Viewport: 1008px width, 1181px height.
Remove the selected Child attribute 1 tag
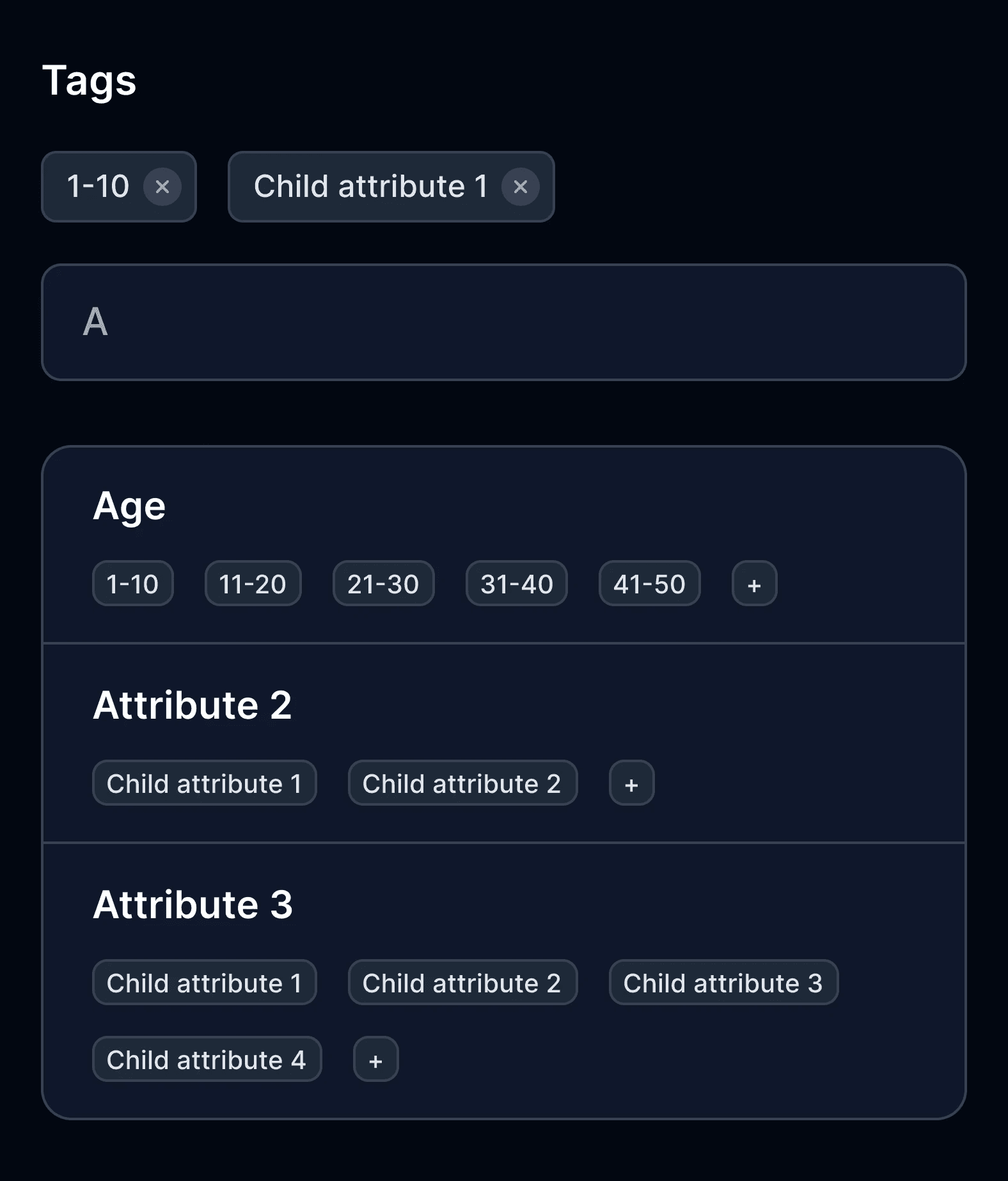pyautogui.click(x=520, y=187)
